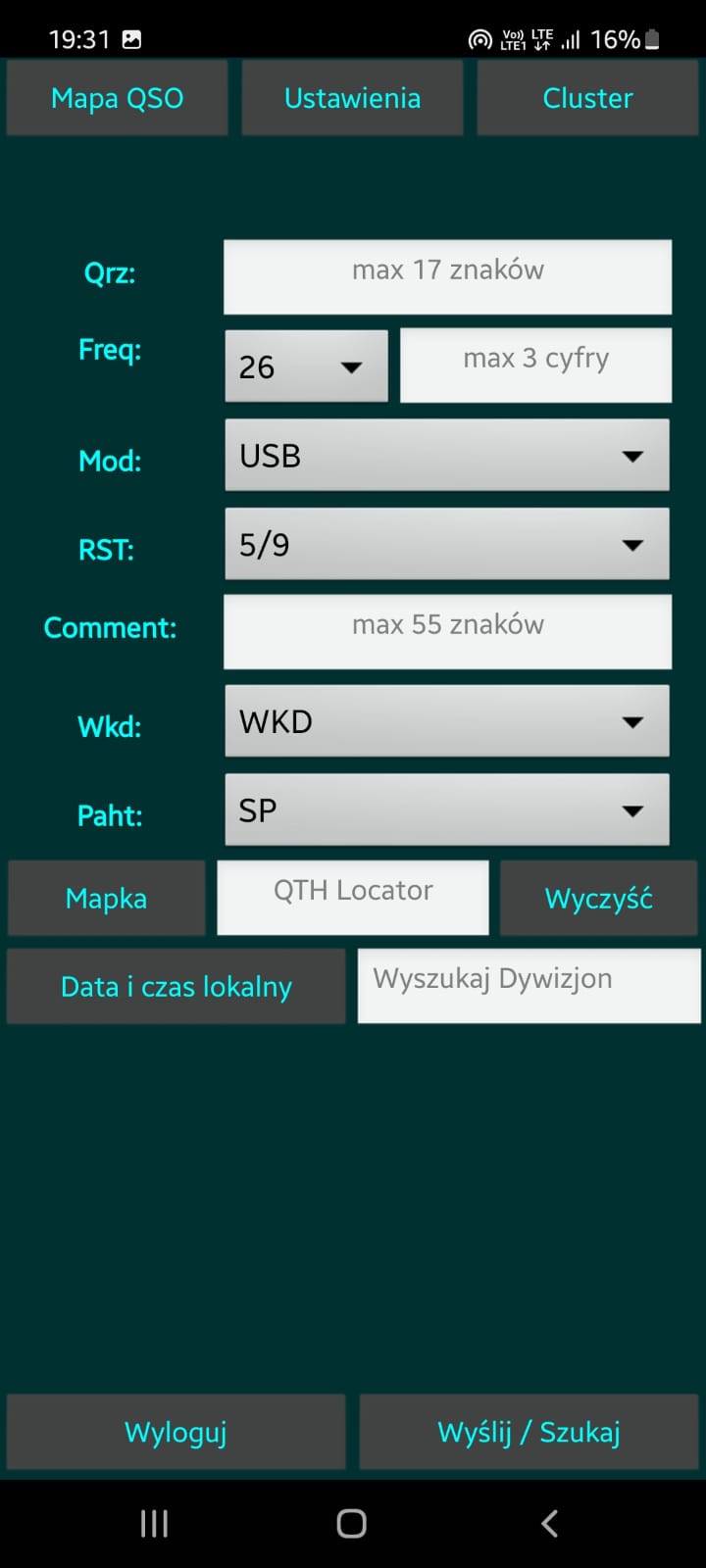706x1568 pixels.
Task: Tap Data i czas lokalny button
Action: tap(176, 986)
